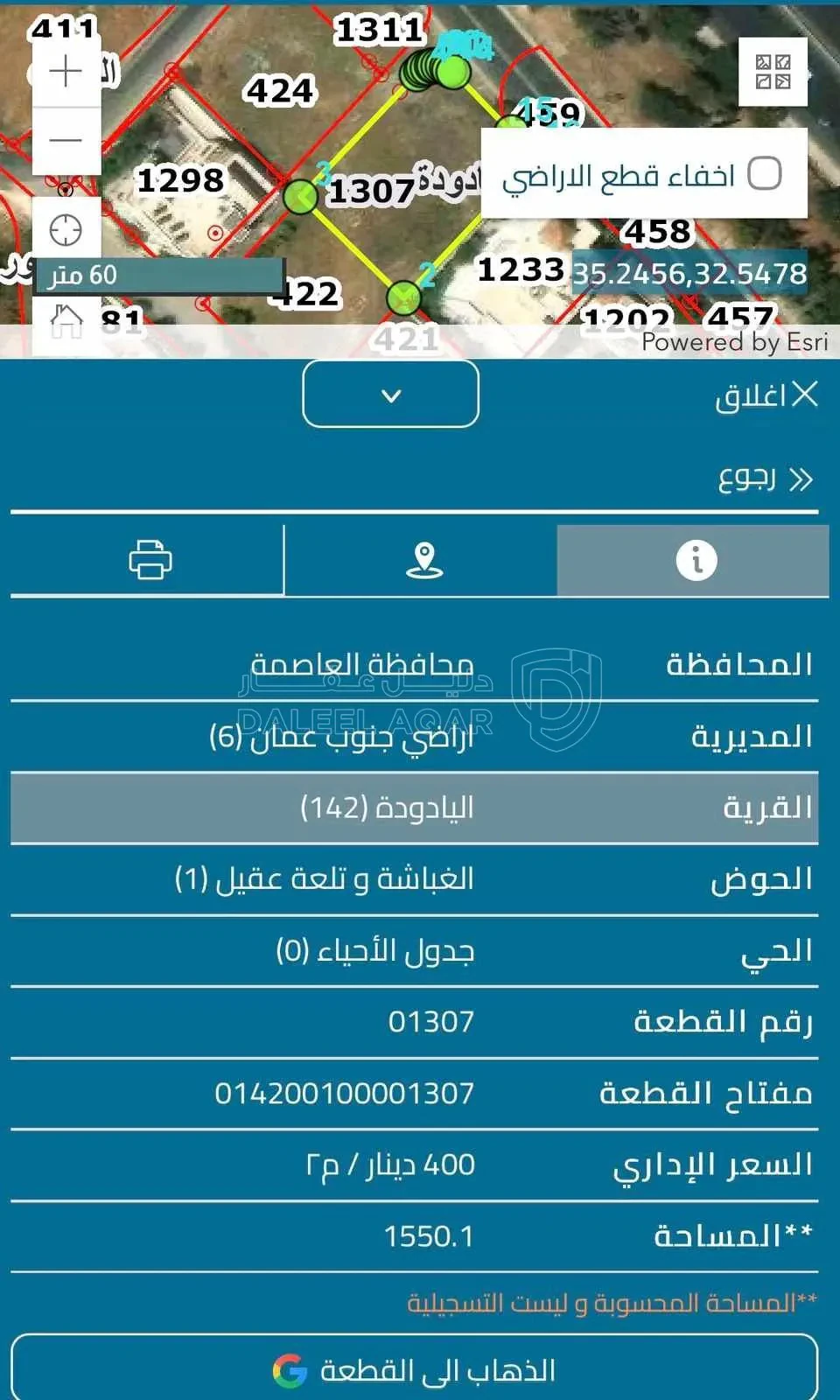840x1400 pixels.
Task: Tap الذهاب الى القطعة button
Action: [415, 1369]
